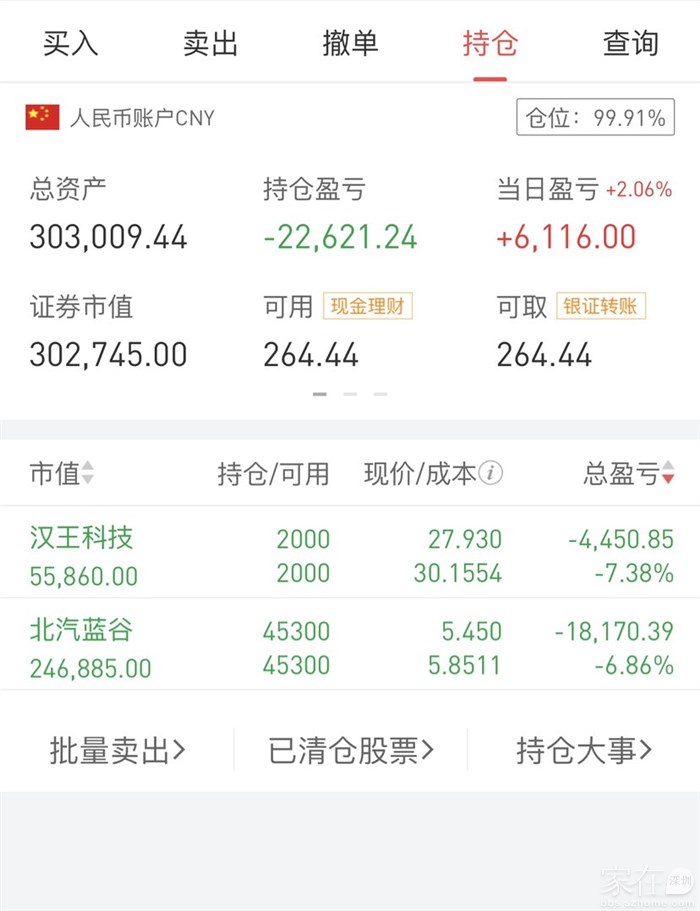Show info for 现价/成本
700x911 pixels.
point(490,473)
